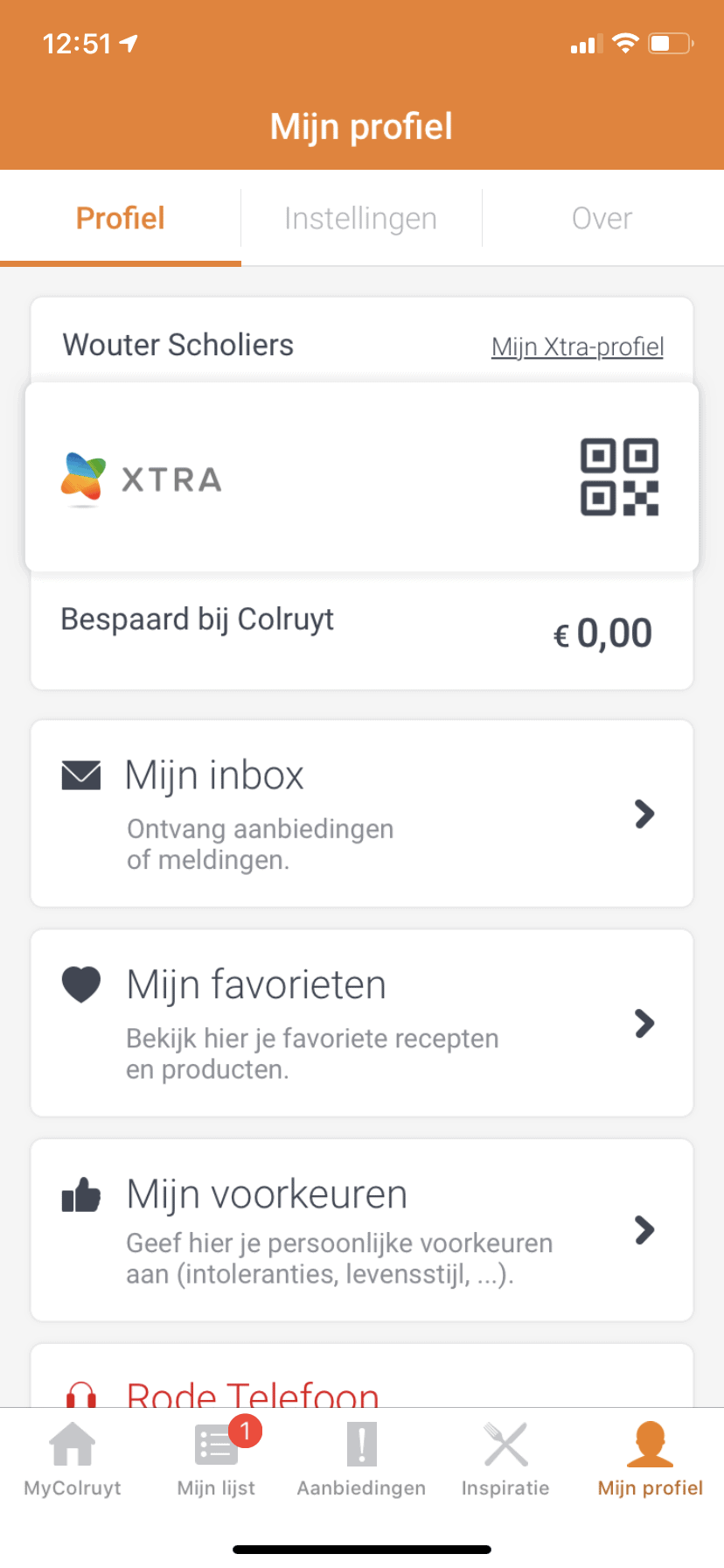The width and height of the screenshot is (724, 1568).
Task: Open Mijn Xtra-profiel link
Action: (x=577, y=346)
